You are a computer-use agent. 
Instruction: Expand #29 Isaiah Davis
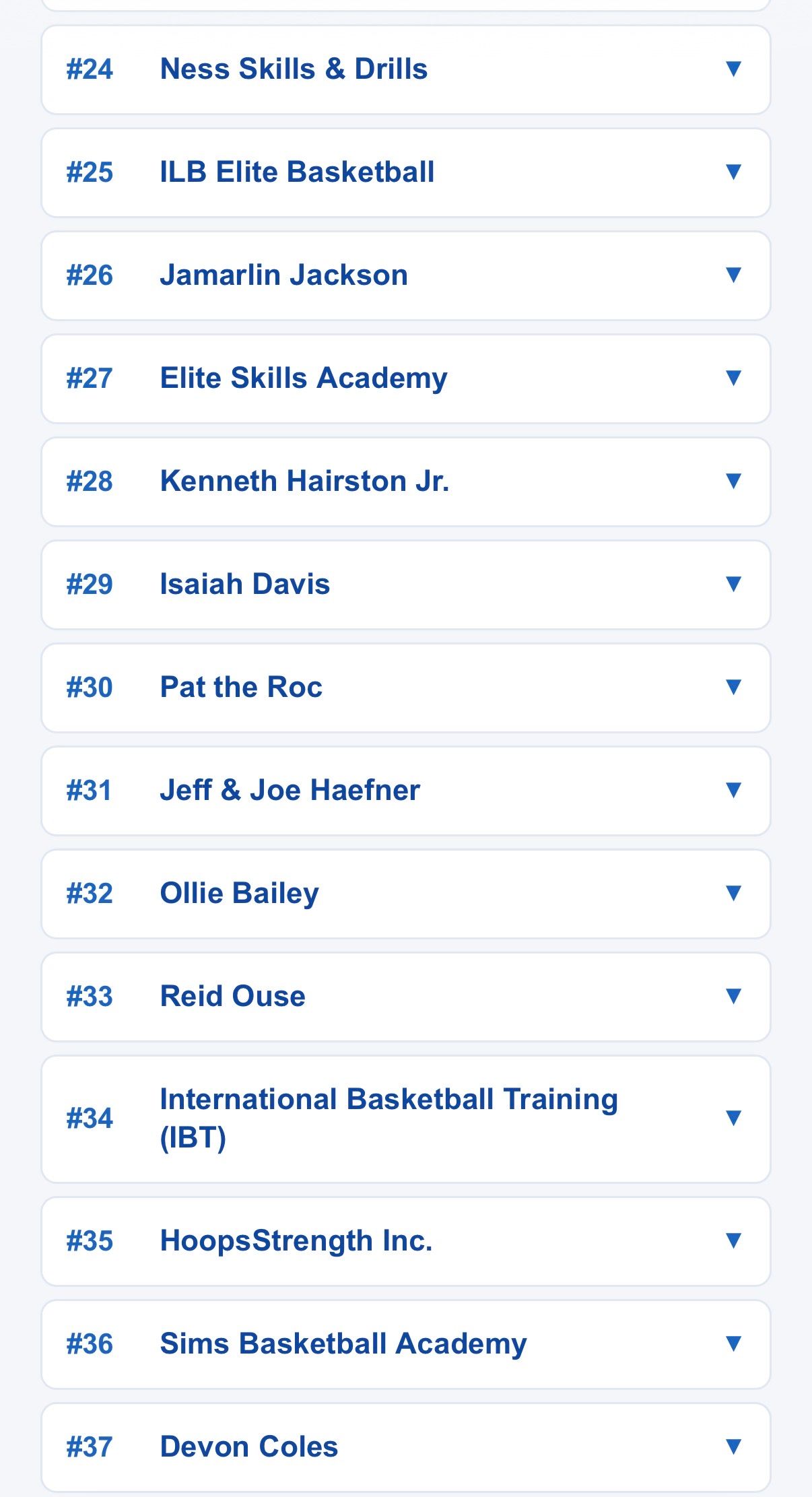[x=405, y=585]
